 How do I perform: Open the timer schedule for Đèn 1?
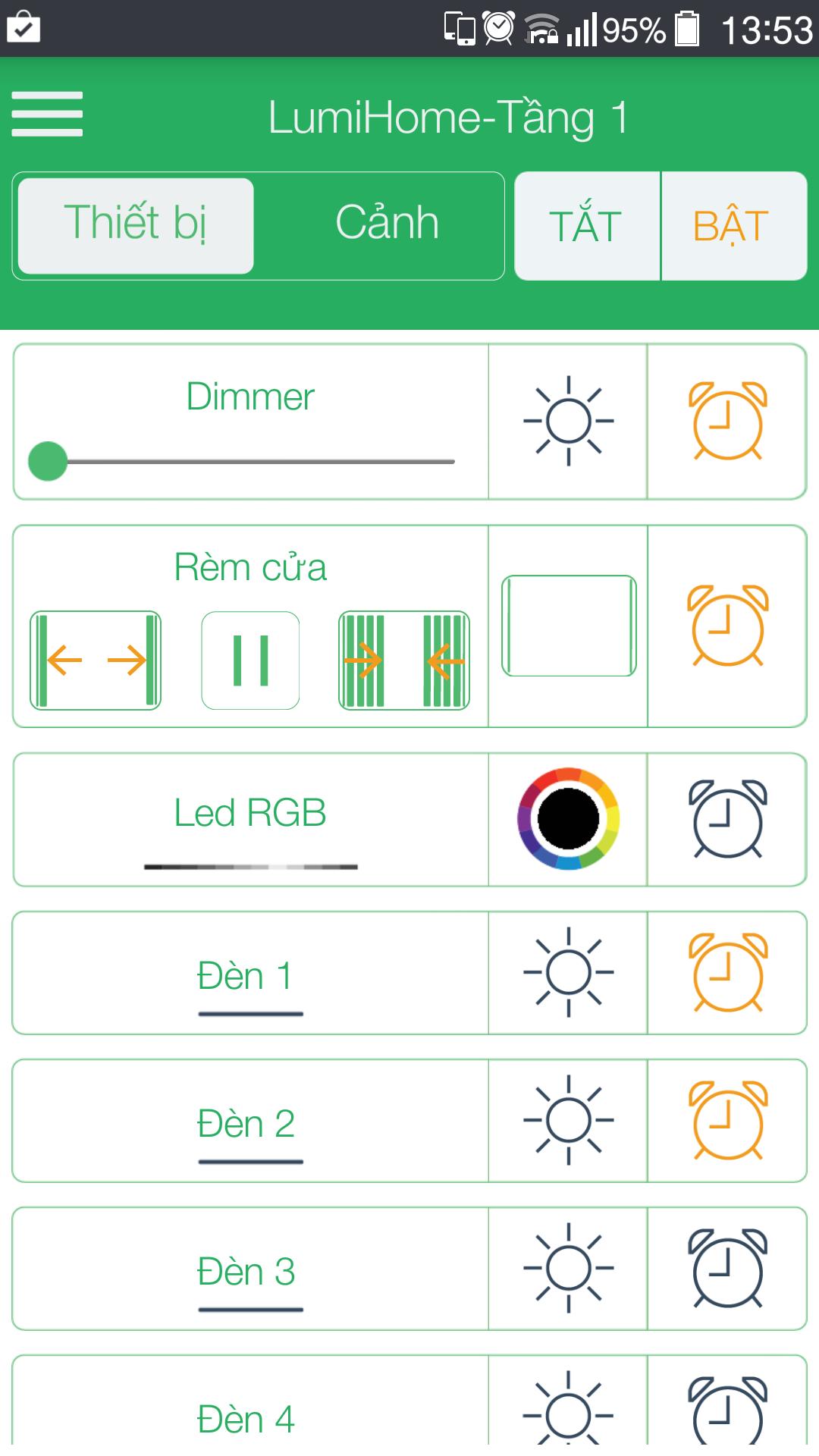726,973
